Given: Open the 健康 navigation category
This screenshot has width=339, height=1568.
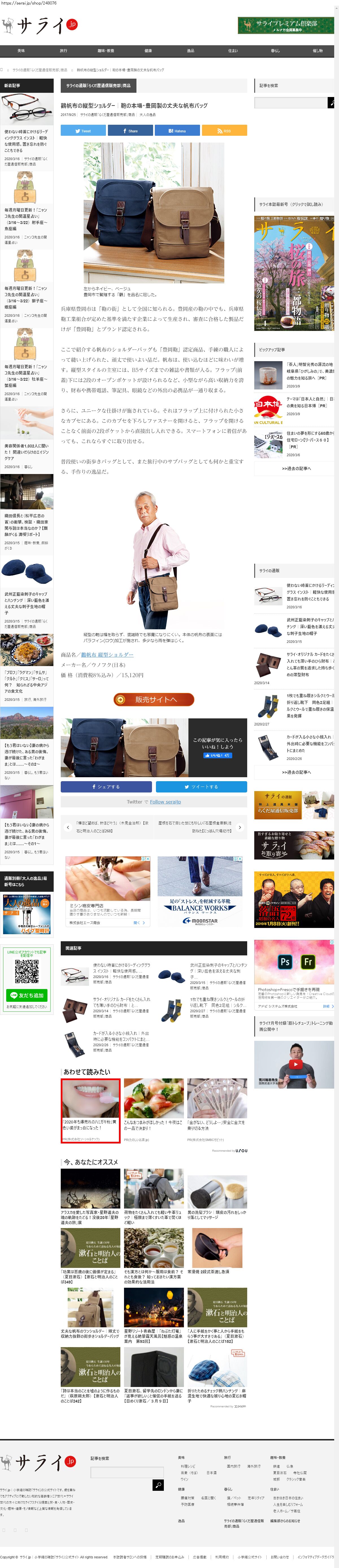Looking at the screenshot, I should pyautogui.click(x=148, y=51).
